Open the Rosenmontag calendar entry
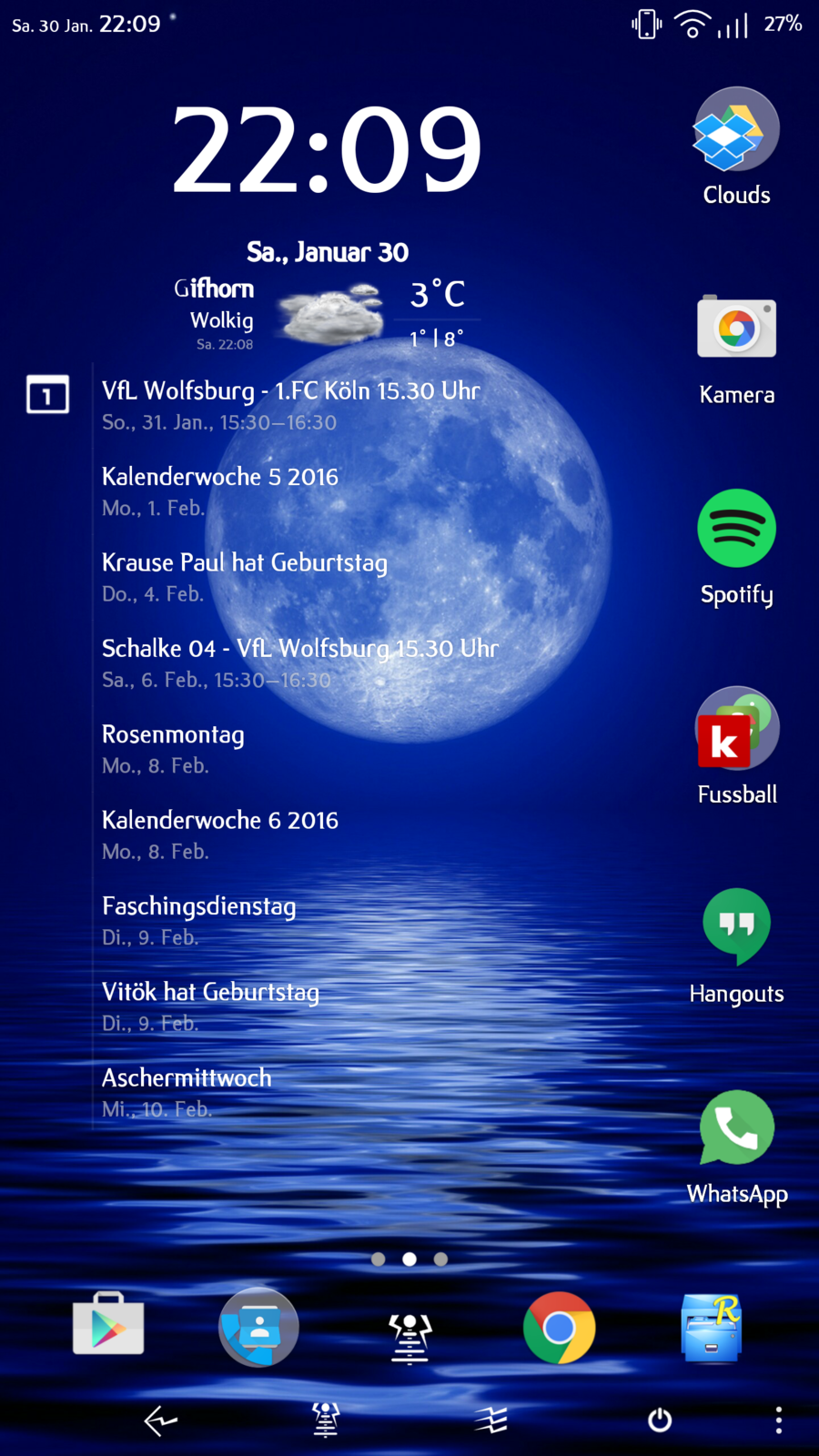The height and width of the screenshot is (1456, 819). click(173, 748)
